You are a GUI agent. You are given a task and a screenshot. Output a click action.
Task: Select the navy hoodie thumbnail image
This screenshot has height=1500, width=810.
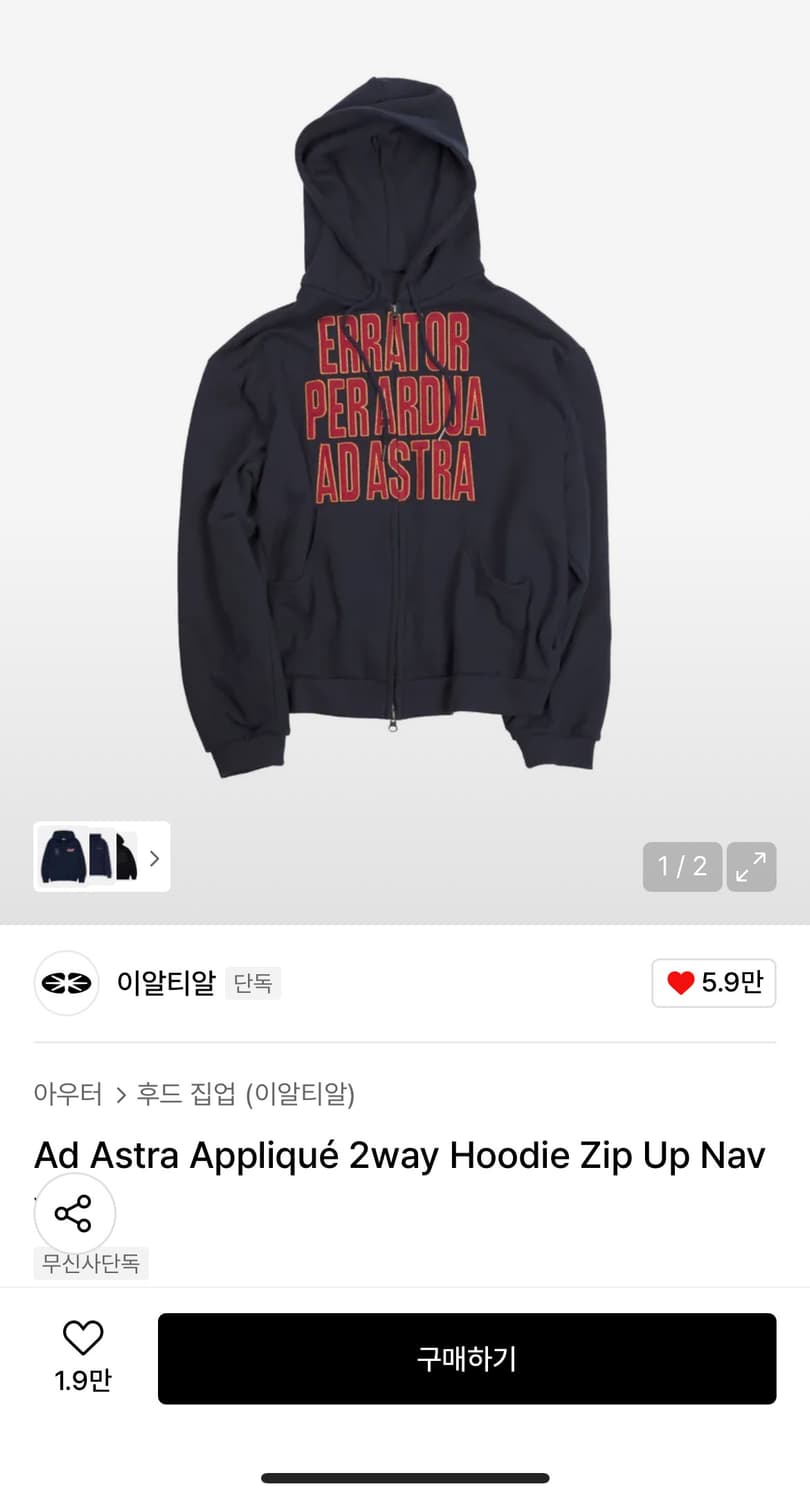click(x=62, y=857)
